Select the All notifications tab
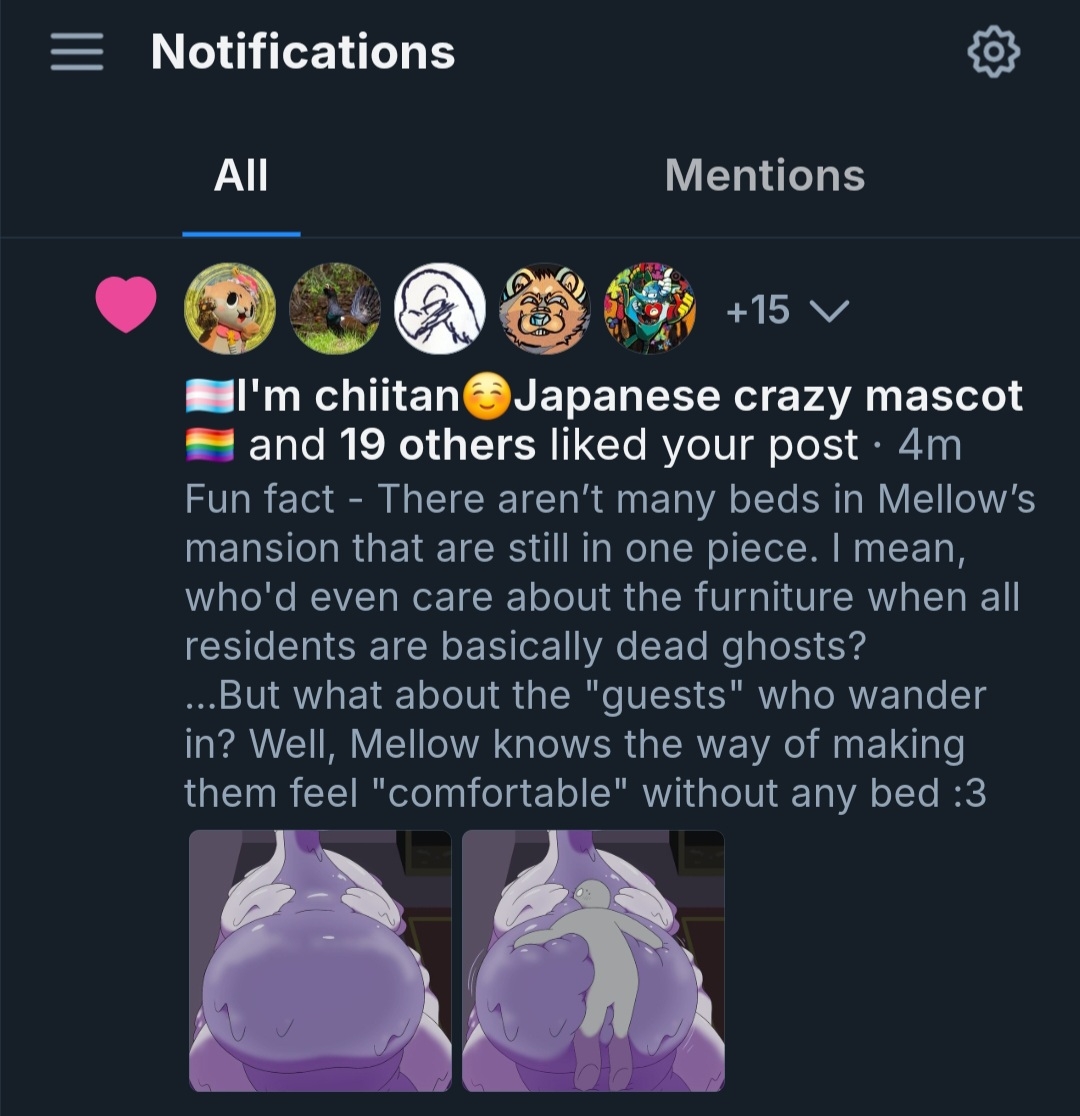The width and height of the screenshot is (1080, 1116). tap(241, 176)
